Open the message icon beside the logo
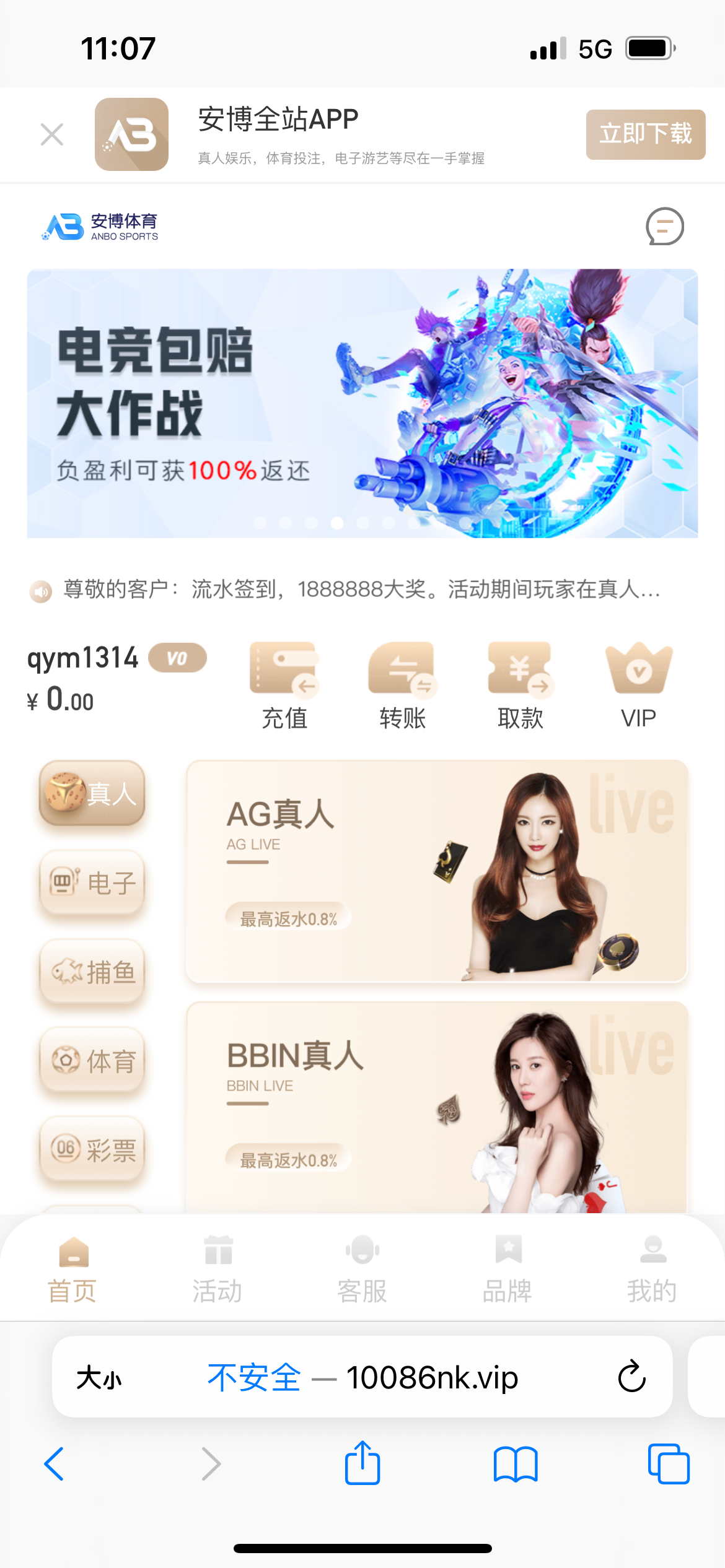Image resolution: width=725 pixels, height=1568 pixels. pyautogui.click(x=664, y=227)
